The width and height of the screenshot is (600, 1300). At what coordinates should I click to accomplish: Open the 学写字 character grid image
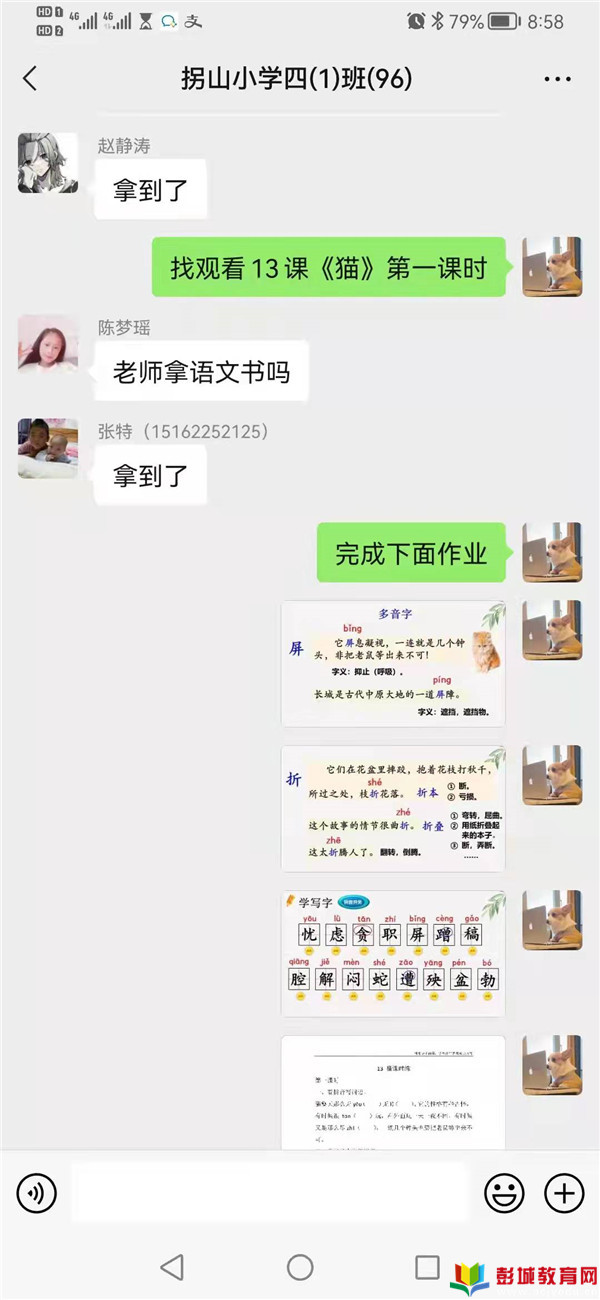pyautogui.click(x=393, y=953)
